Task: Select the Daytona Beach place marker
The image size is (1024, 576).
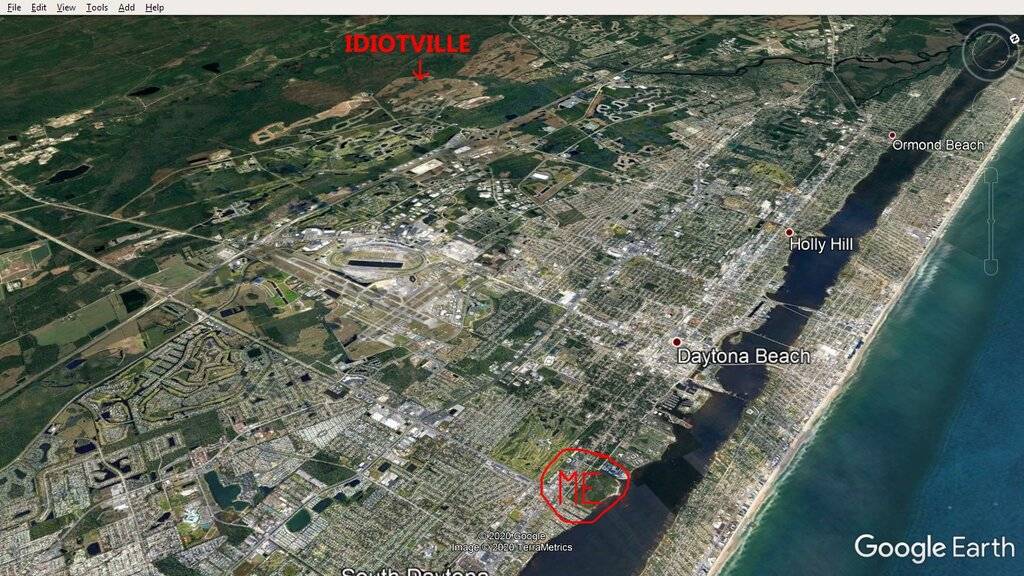Action: click(x=677, y=342)
